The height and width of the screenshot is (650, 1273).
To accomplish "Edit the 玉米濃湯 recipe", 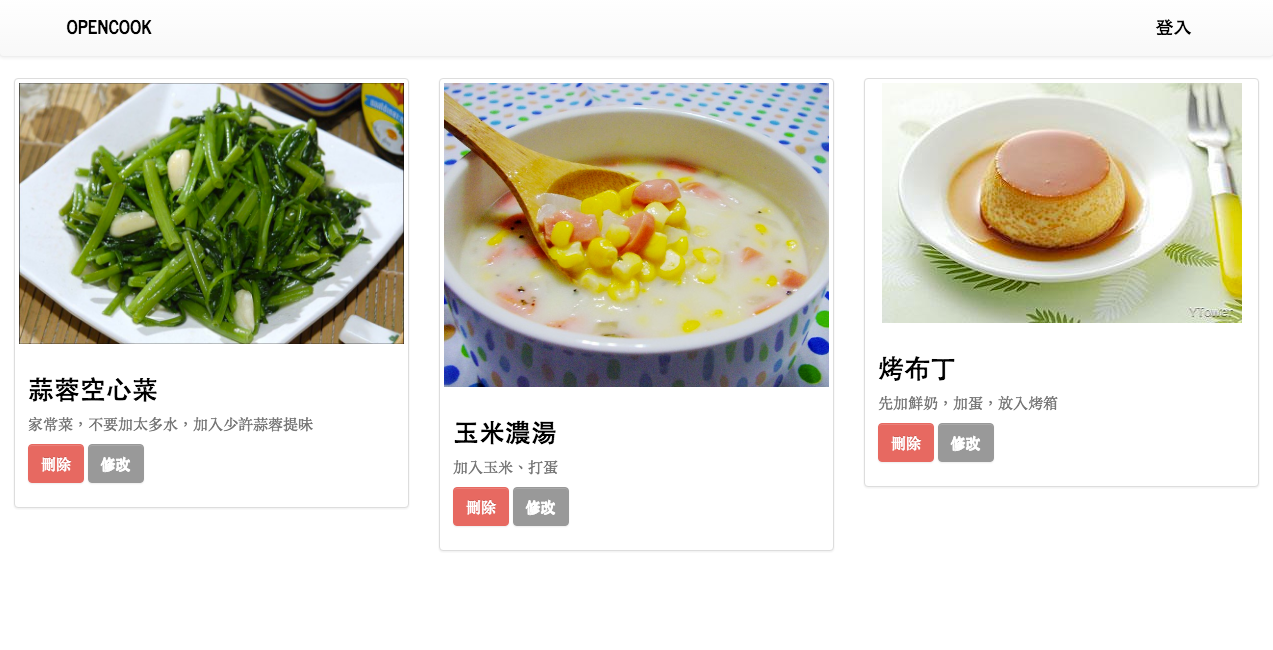I will (541, 507).
